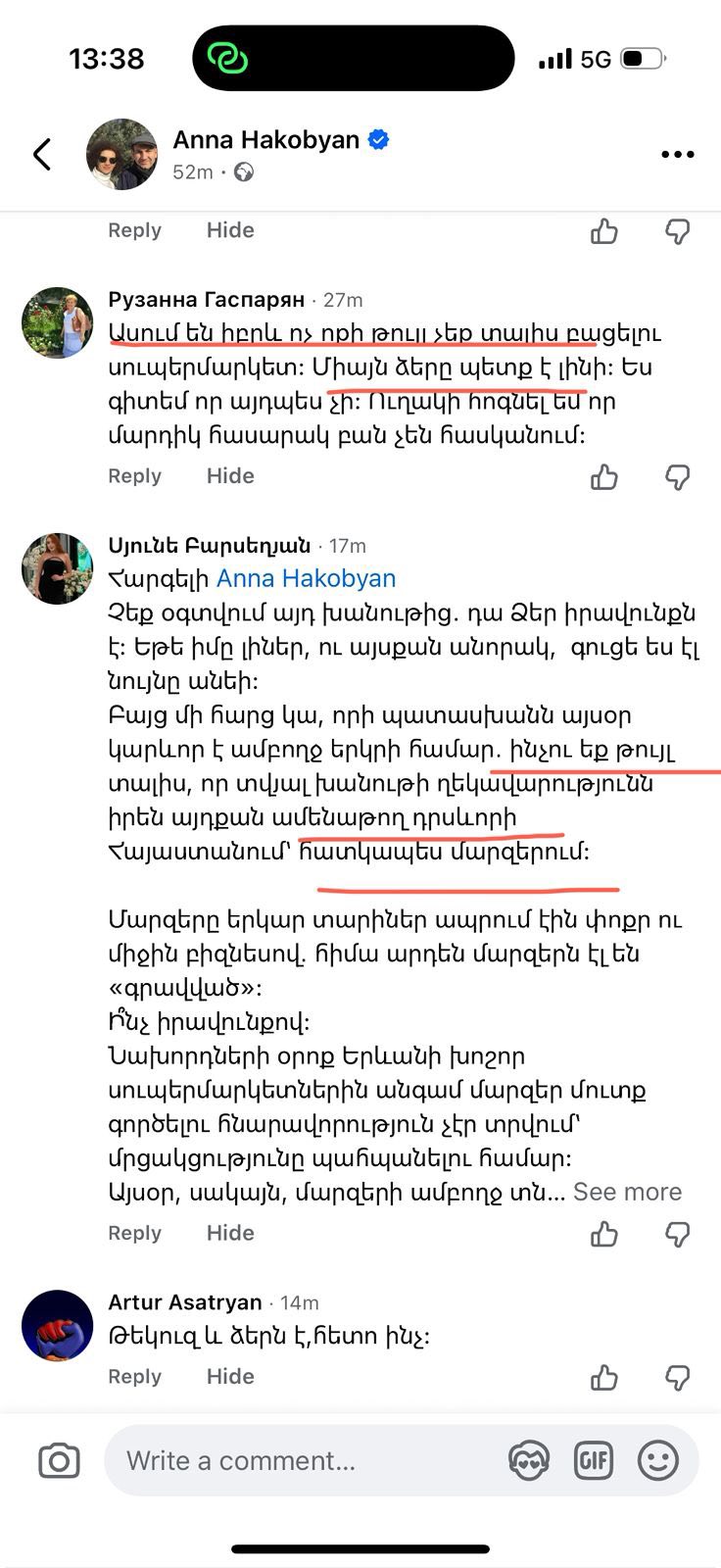The width and height of the screenshot is (721, 1568).
Task: Tap the Write a comment field
Action: [x=304, y=1461]
